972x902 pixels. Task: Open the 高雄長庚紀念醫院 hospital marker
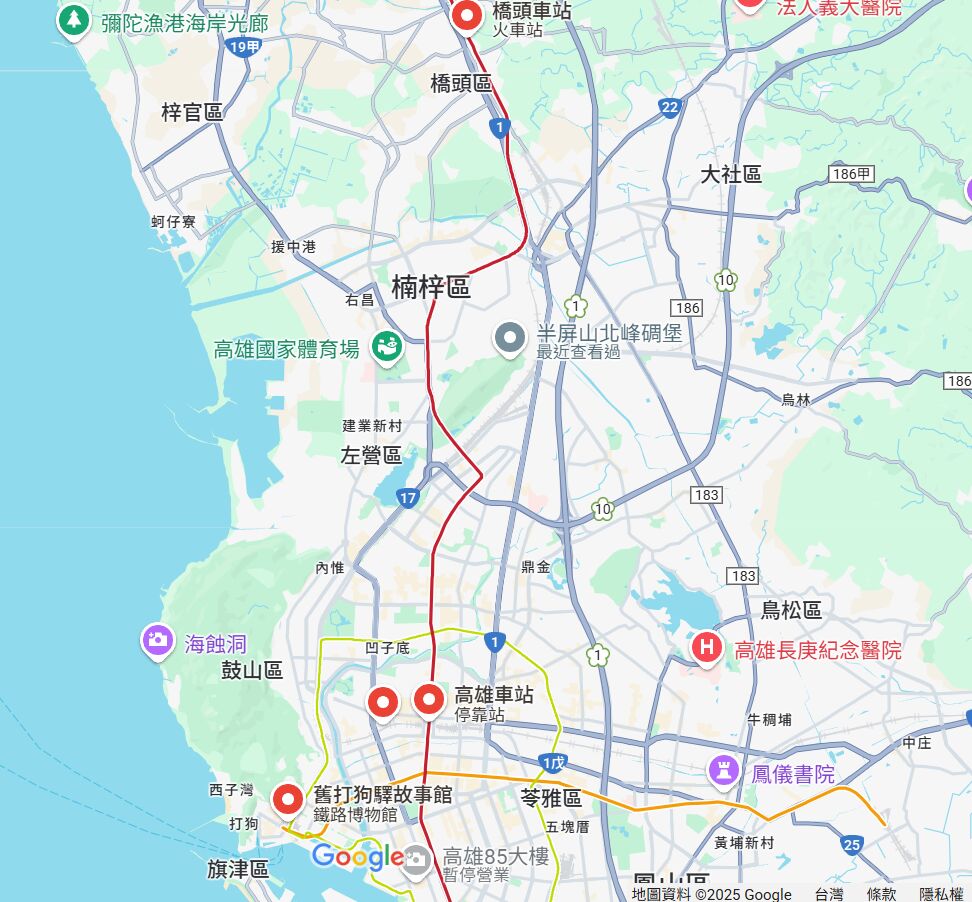click(x=707, y=647)
